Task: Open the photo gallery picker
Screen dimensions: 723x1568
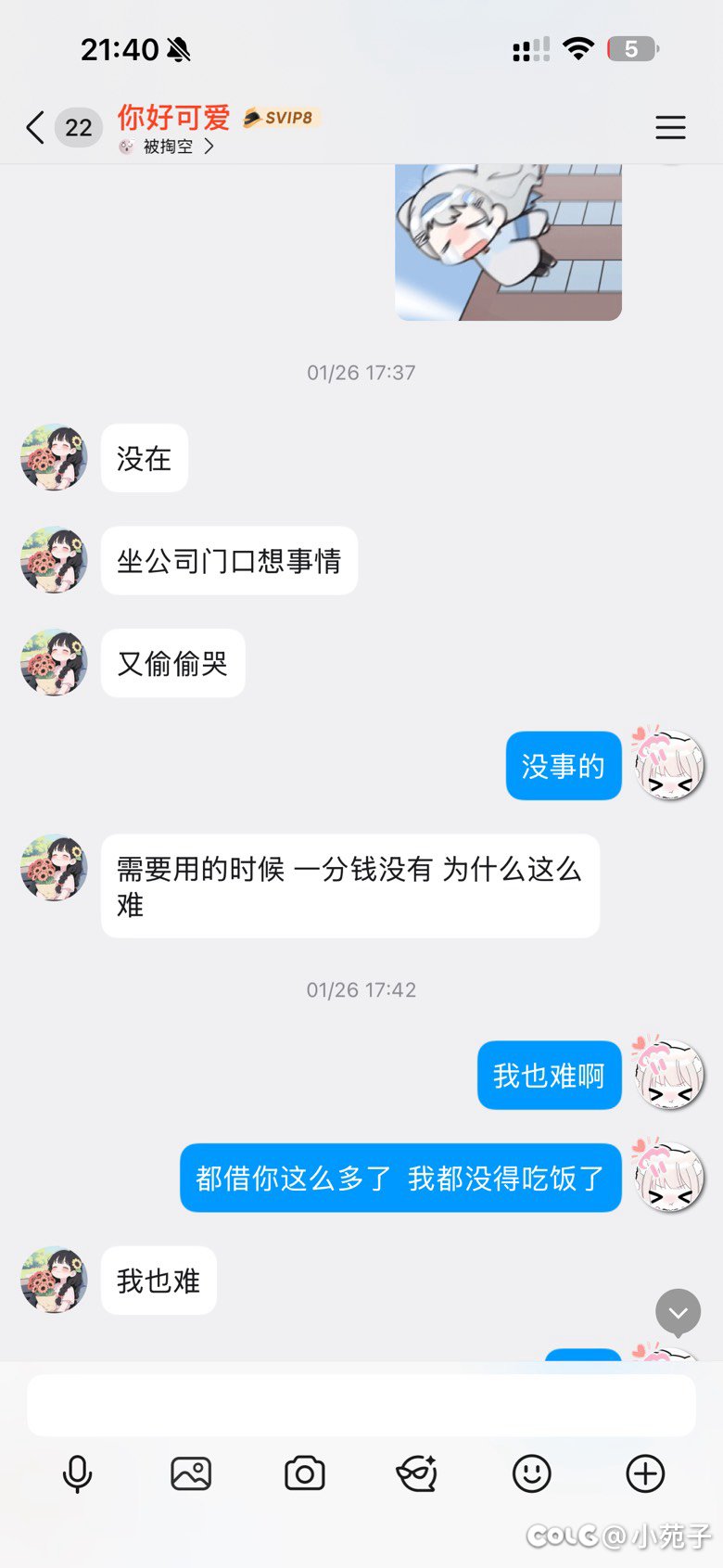Action: coord(191,1472)
